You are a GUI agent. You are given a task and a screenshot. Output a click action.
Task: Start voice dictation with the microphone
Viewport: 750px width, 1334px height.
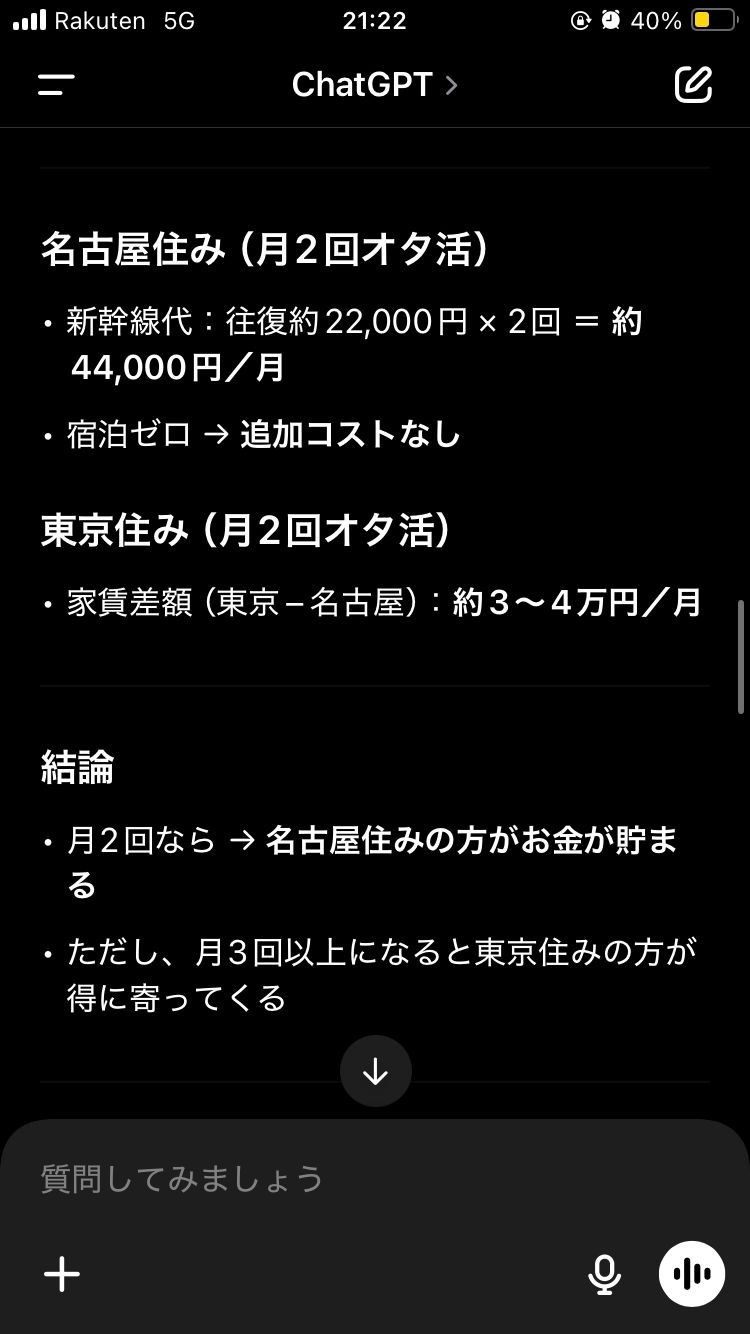pyautogui.click(x=604, y=1274)
